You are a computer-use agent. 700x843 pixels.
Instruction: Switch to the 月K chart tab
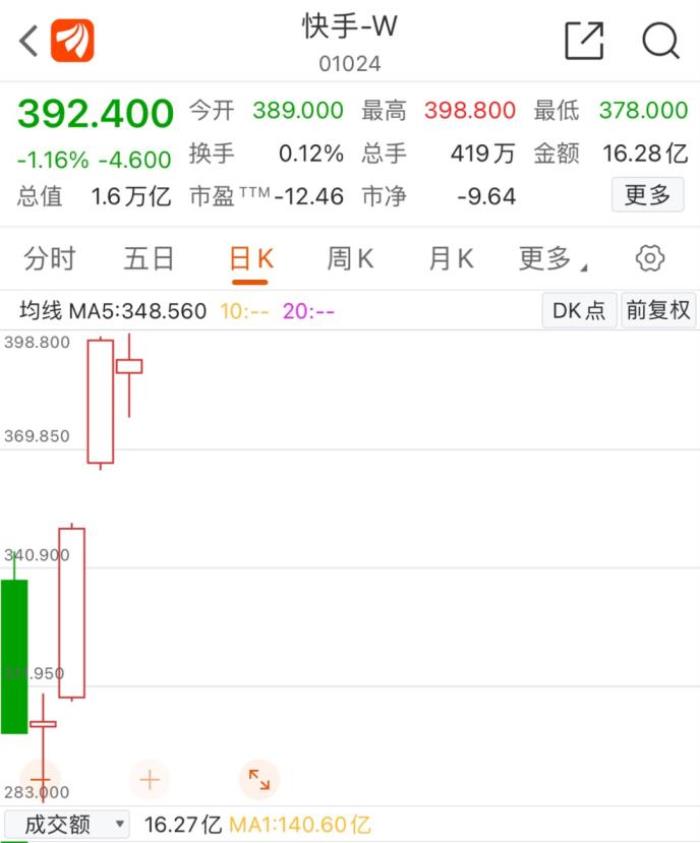pos(450,260)
